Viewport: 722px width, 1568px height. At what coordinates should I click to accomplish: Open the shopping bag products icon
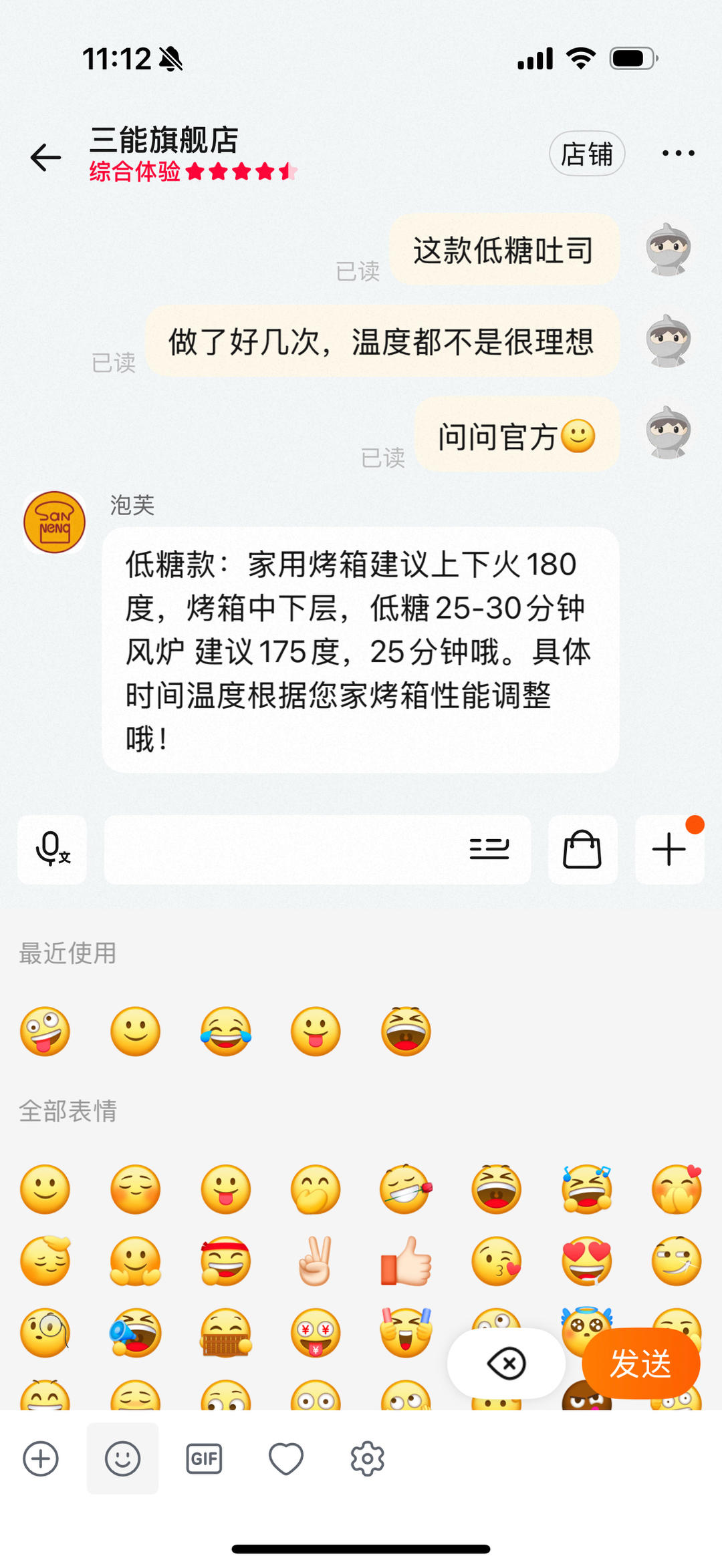582,850
